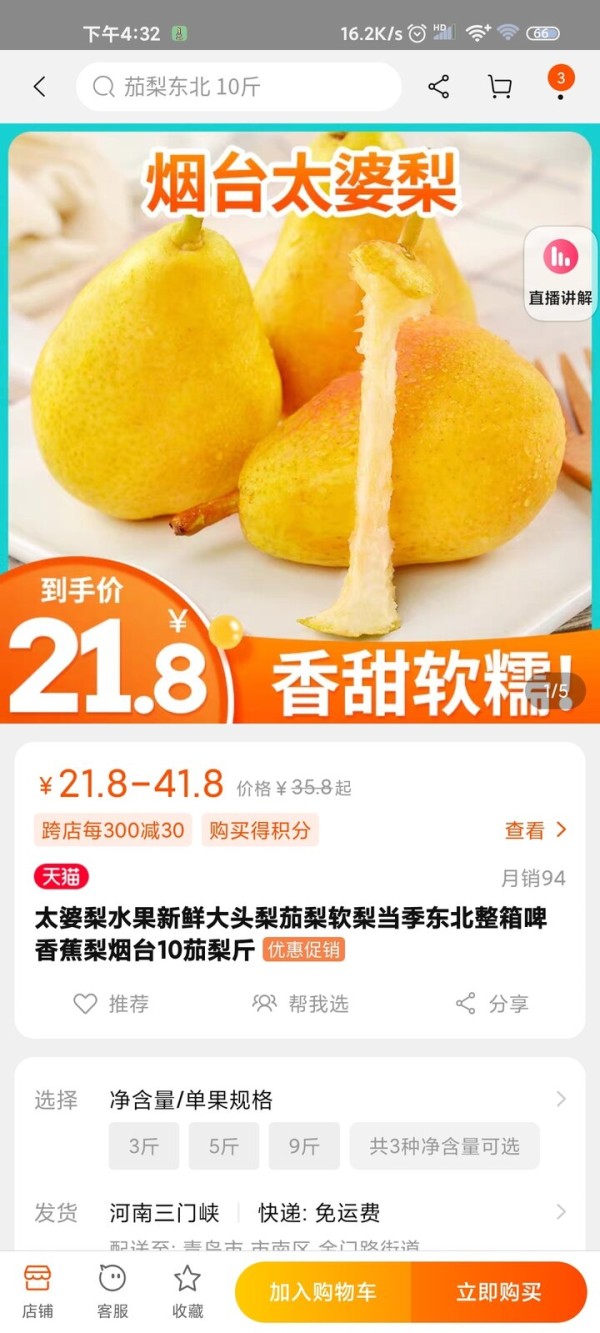
Task: Share this product from the top bar
Action: point(438,87)
